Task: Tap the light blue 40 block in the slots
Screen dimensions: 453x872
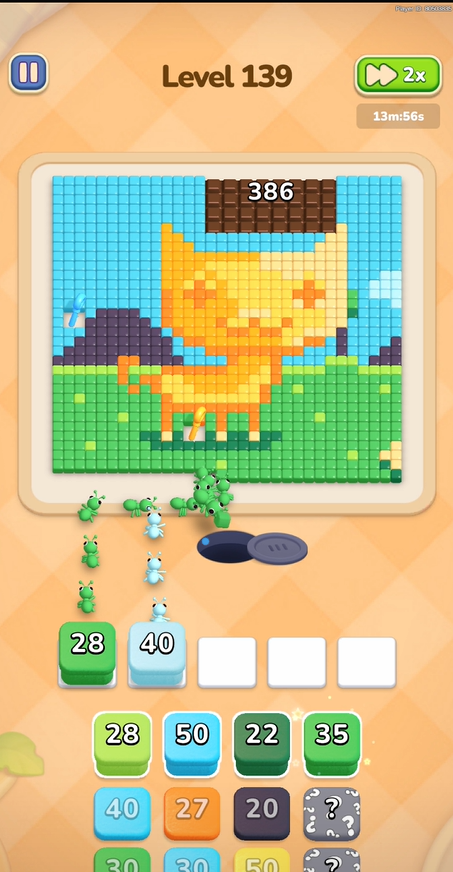Action: [157, 653]
